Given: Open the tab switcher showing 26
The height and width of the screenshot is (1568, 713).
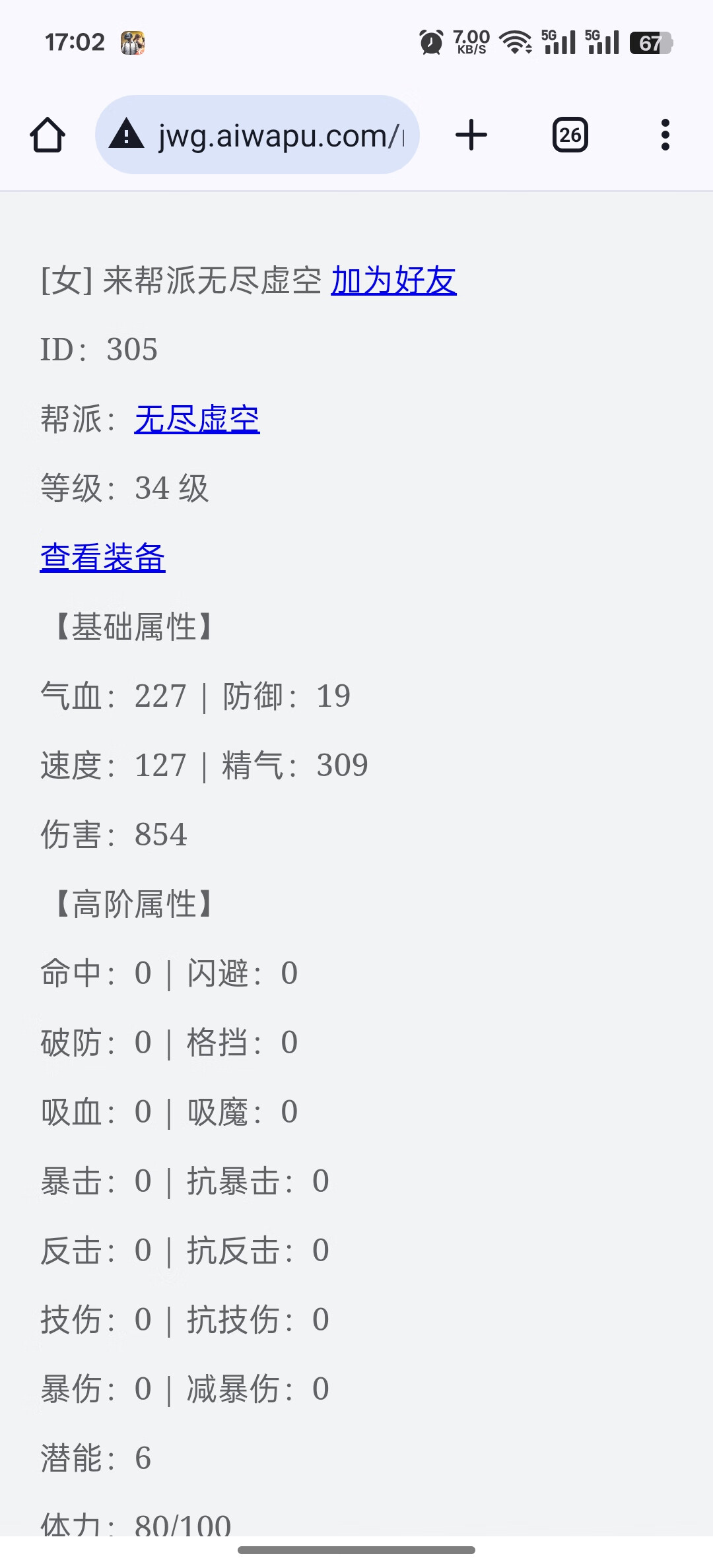Looking at the screenshot, I should 570,135.
